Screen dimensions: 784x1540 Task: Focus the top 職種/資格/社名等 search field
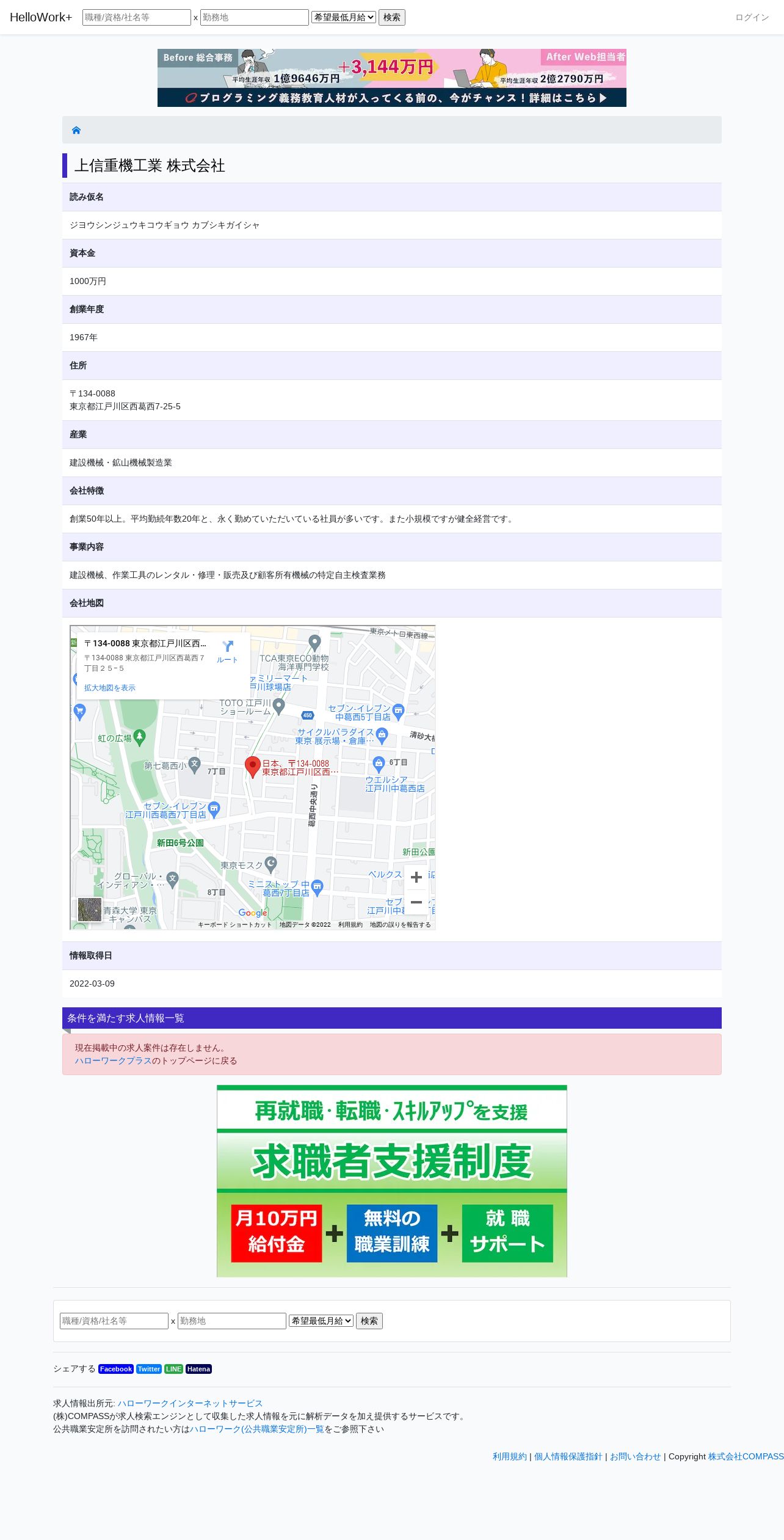137,17
